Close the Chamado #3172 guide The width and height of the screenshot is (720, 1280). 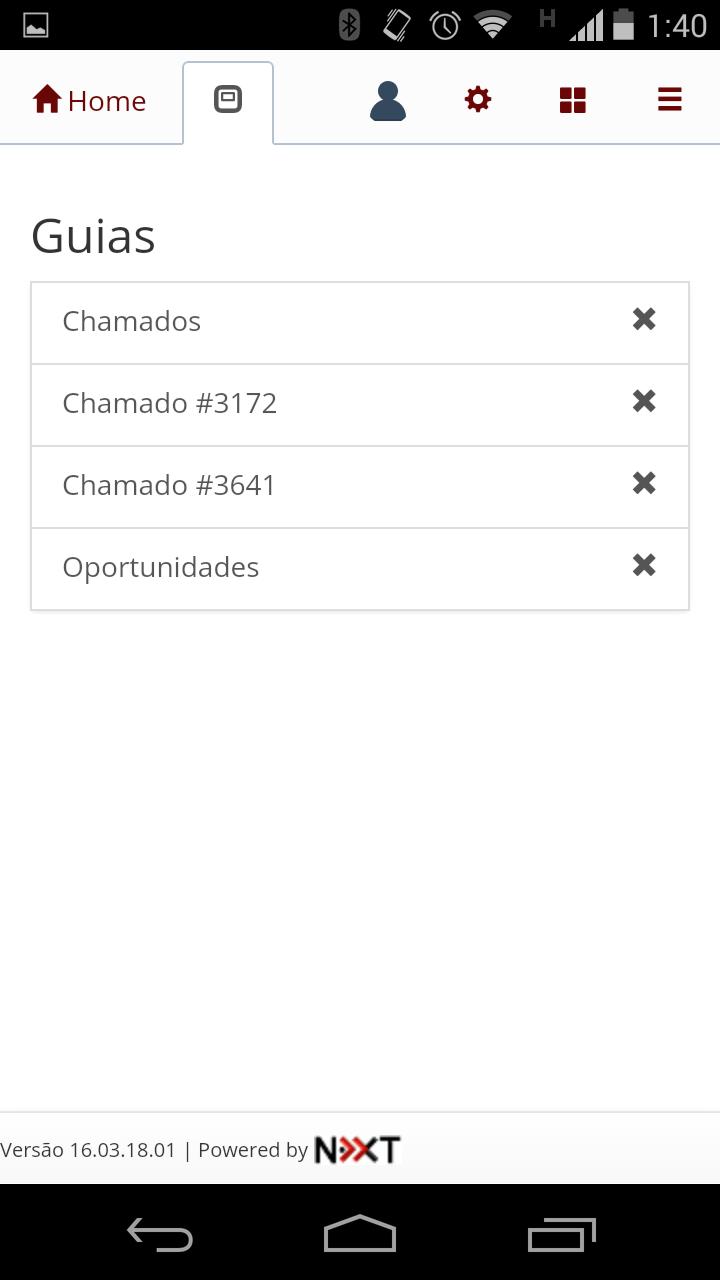(644, 401)
